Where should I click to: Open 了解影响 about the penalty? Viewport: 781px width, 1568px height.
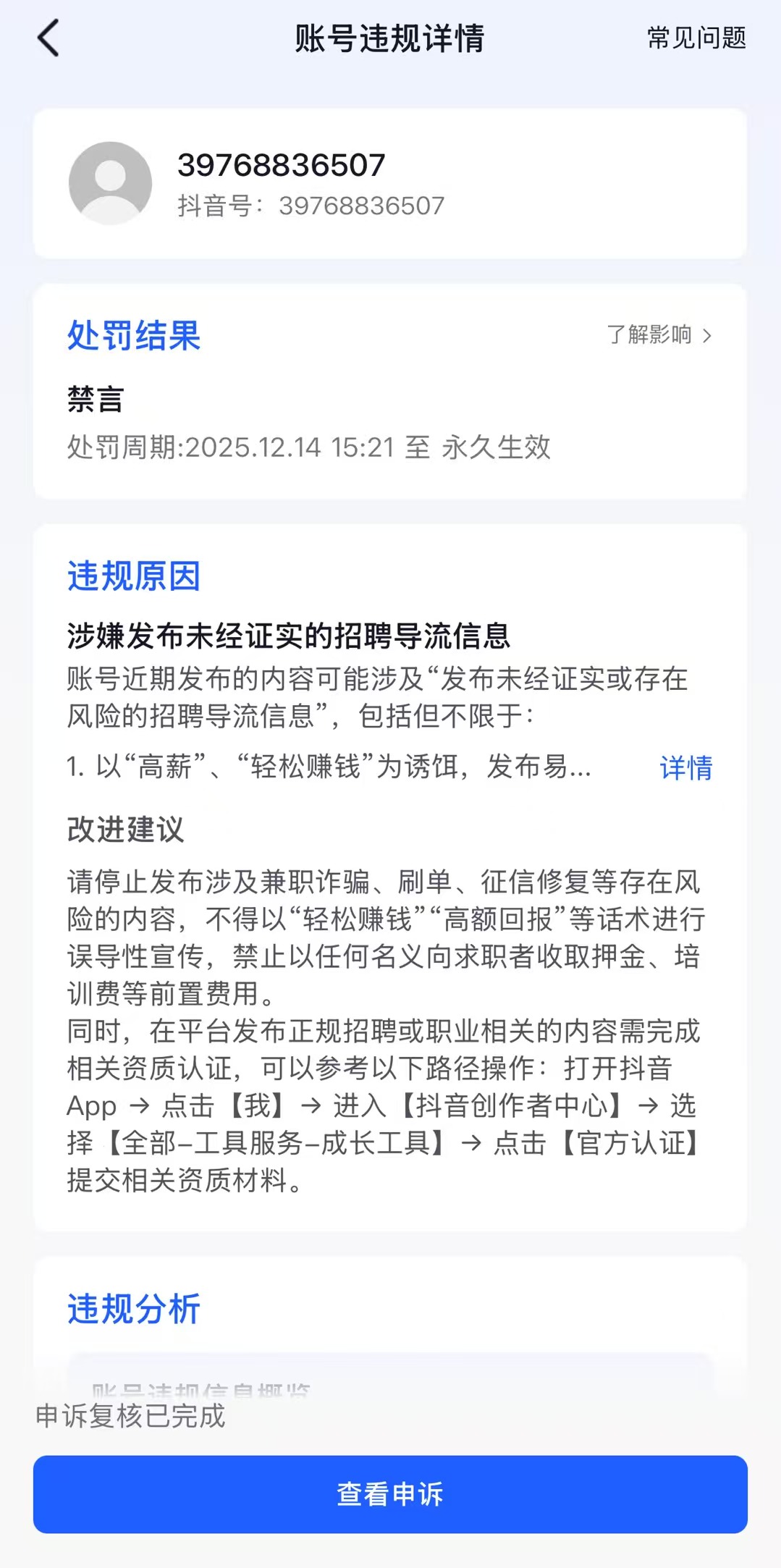click(659, 335)
